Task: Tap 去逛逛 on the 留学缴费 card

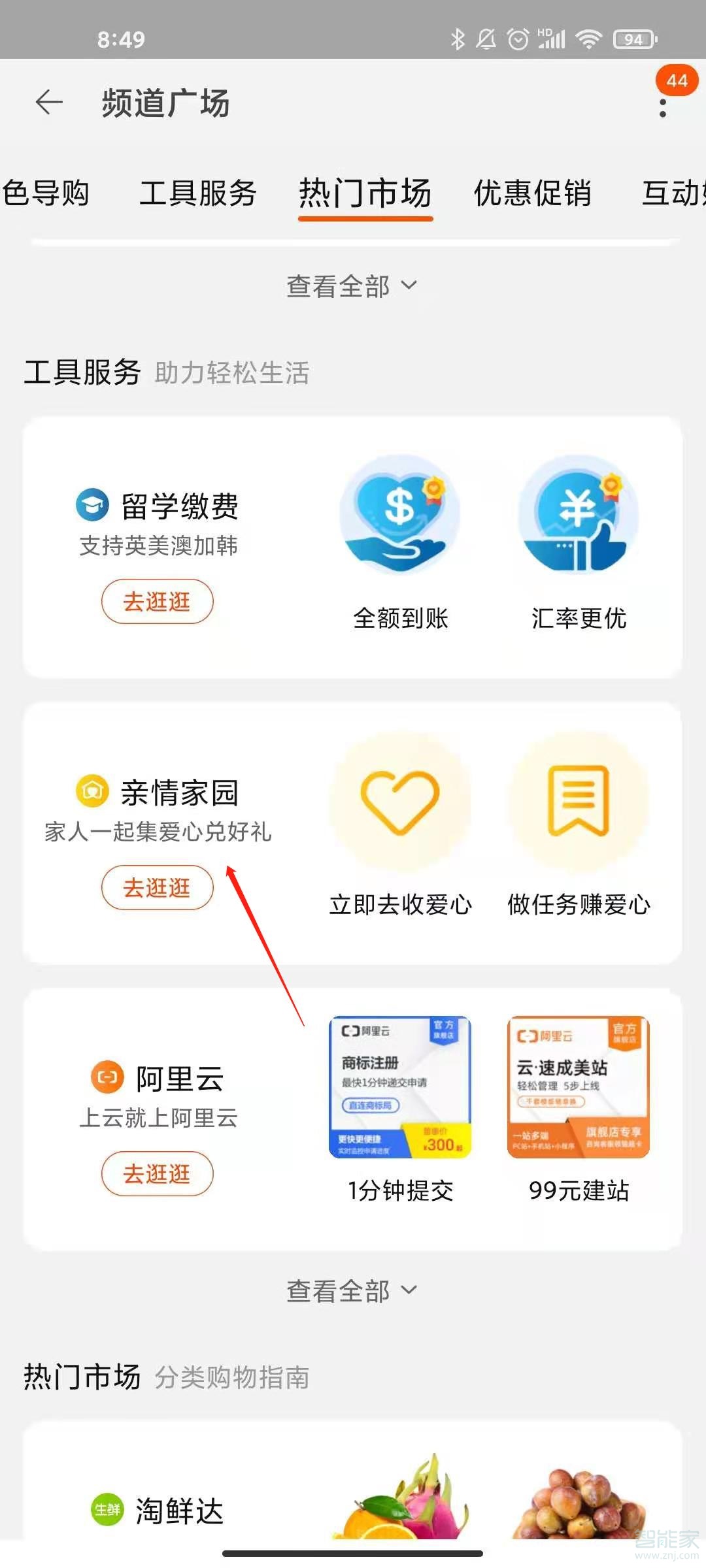Action: pos(157,602)
